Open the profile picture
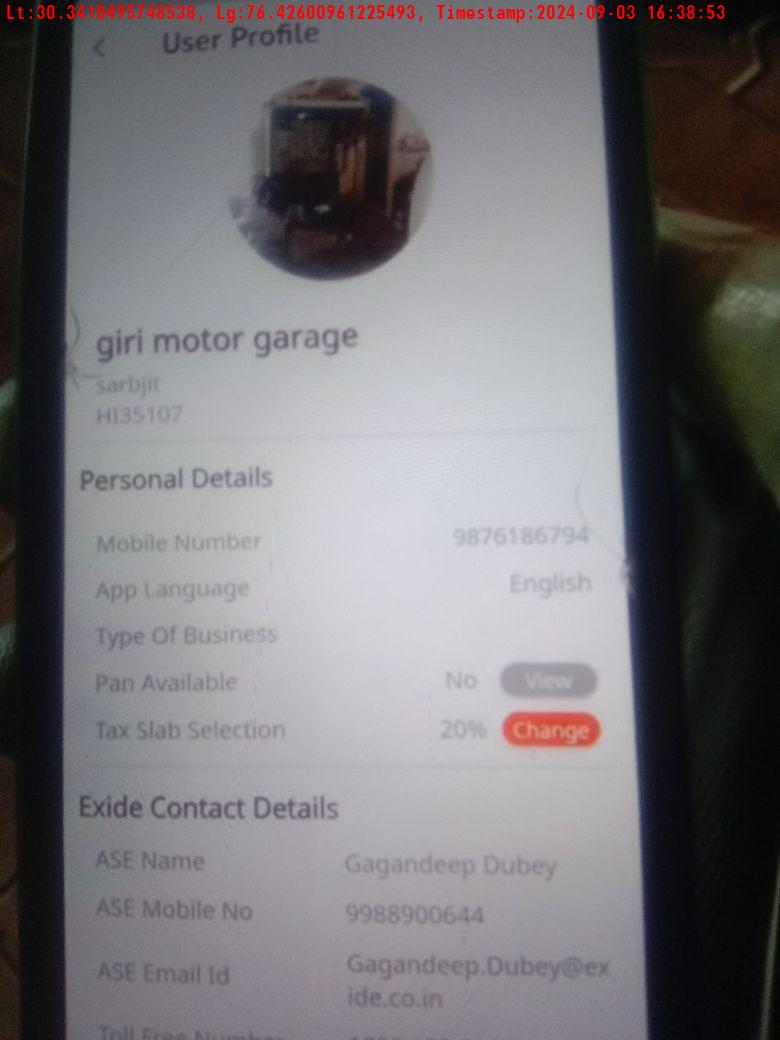This screenshot has height=1040, width=780. point(331,177)
